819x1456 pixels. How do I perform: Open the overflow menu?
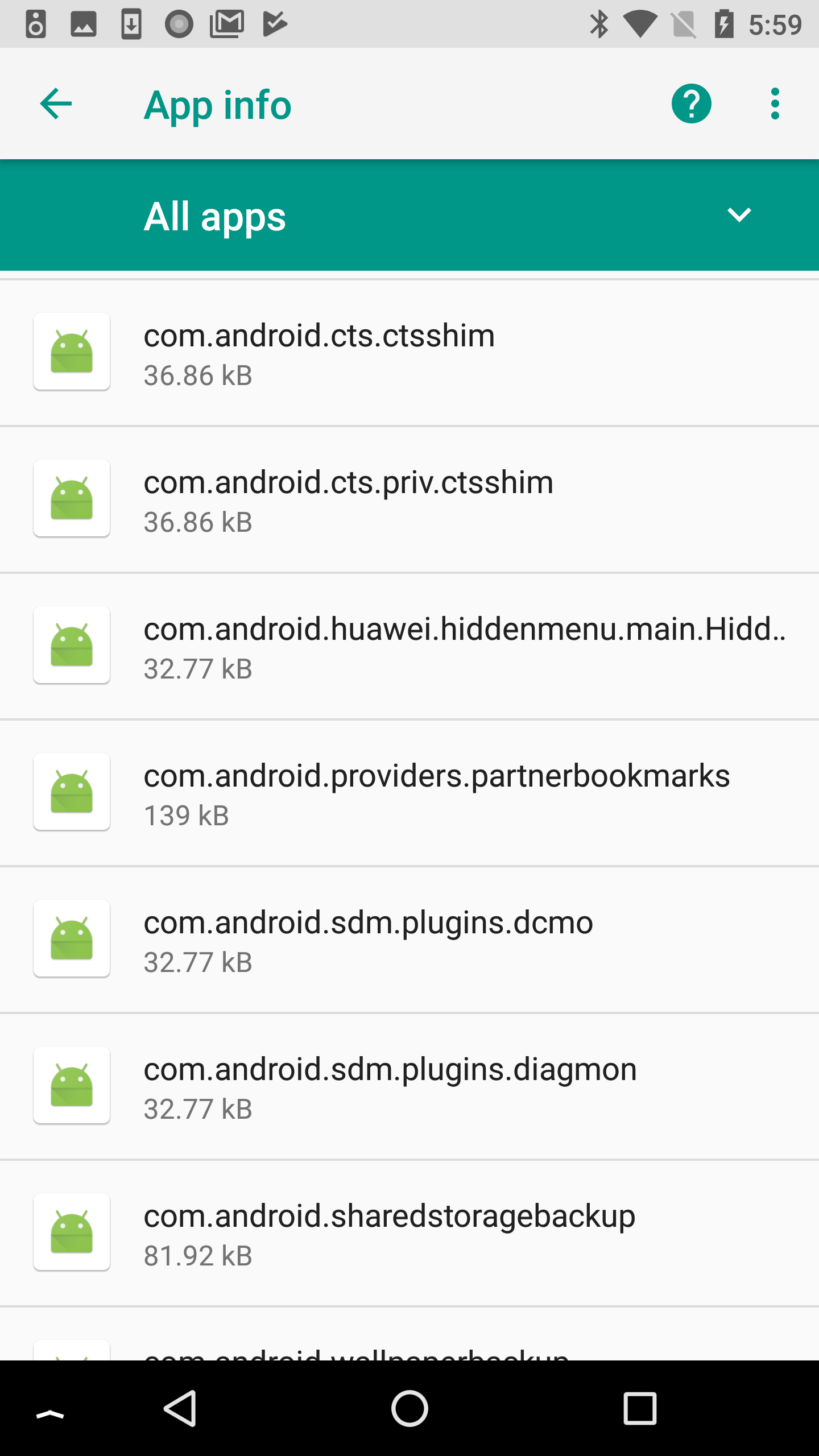[775, 104]
